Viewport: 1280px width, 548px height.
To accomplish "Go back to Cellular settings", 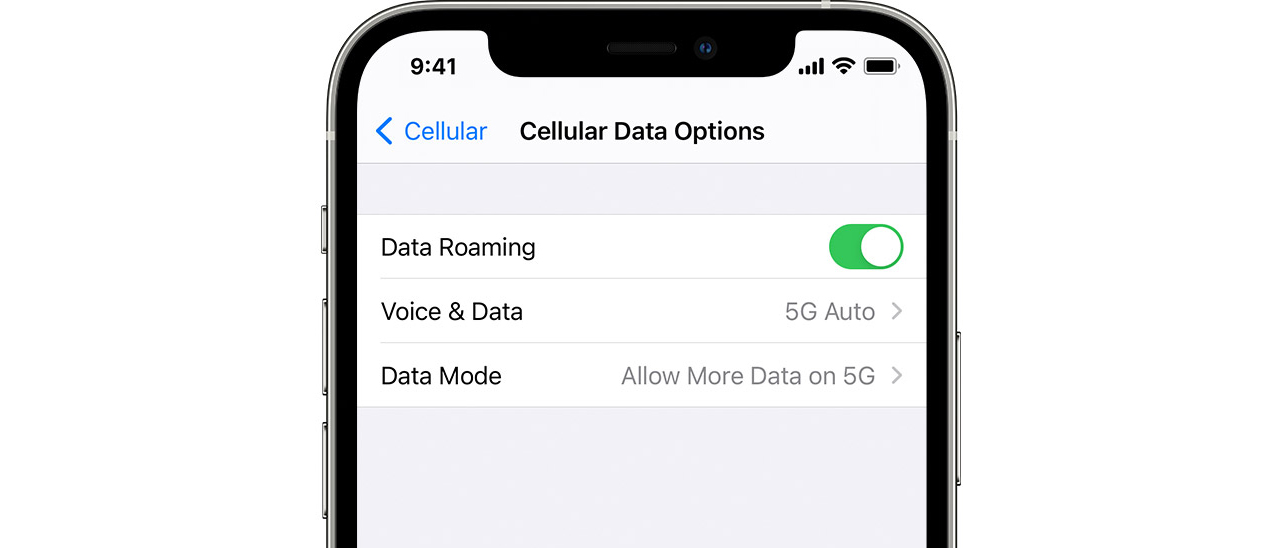I will [431, 131].
